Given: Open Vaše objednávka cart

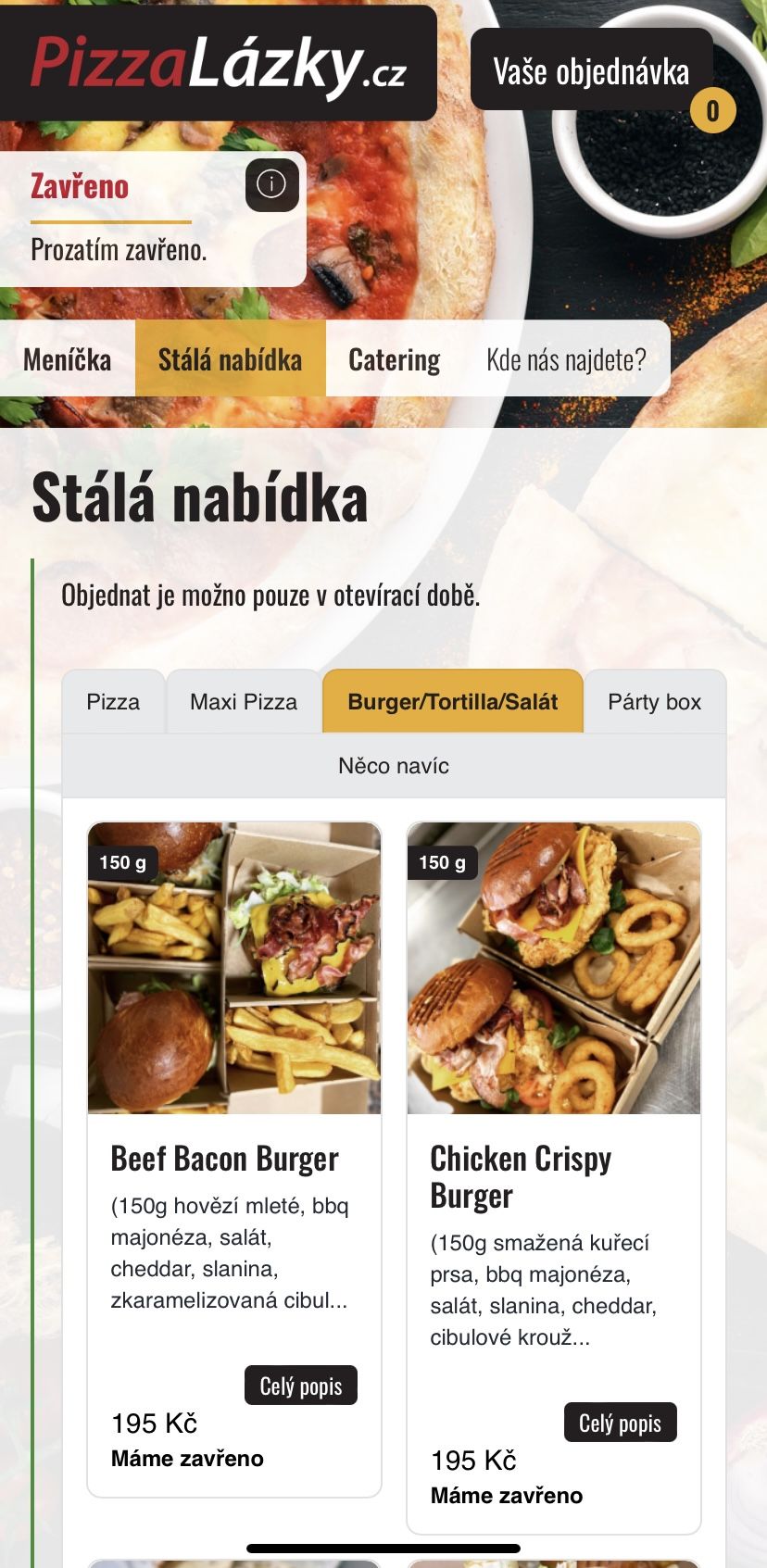Looking at the screenshot, I should point(592,70).
